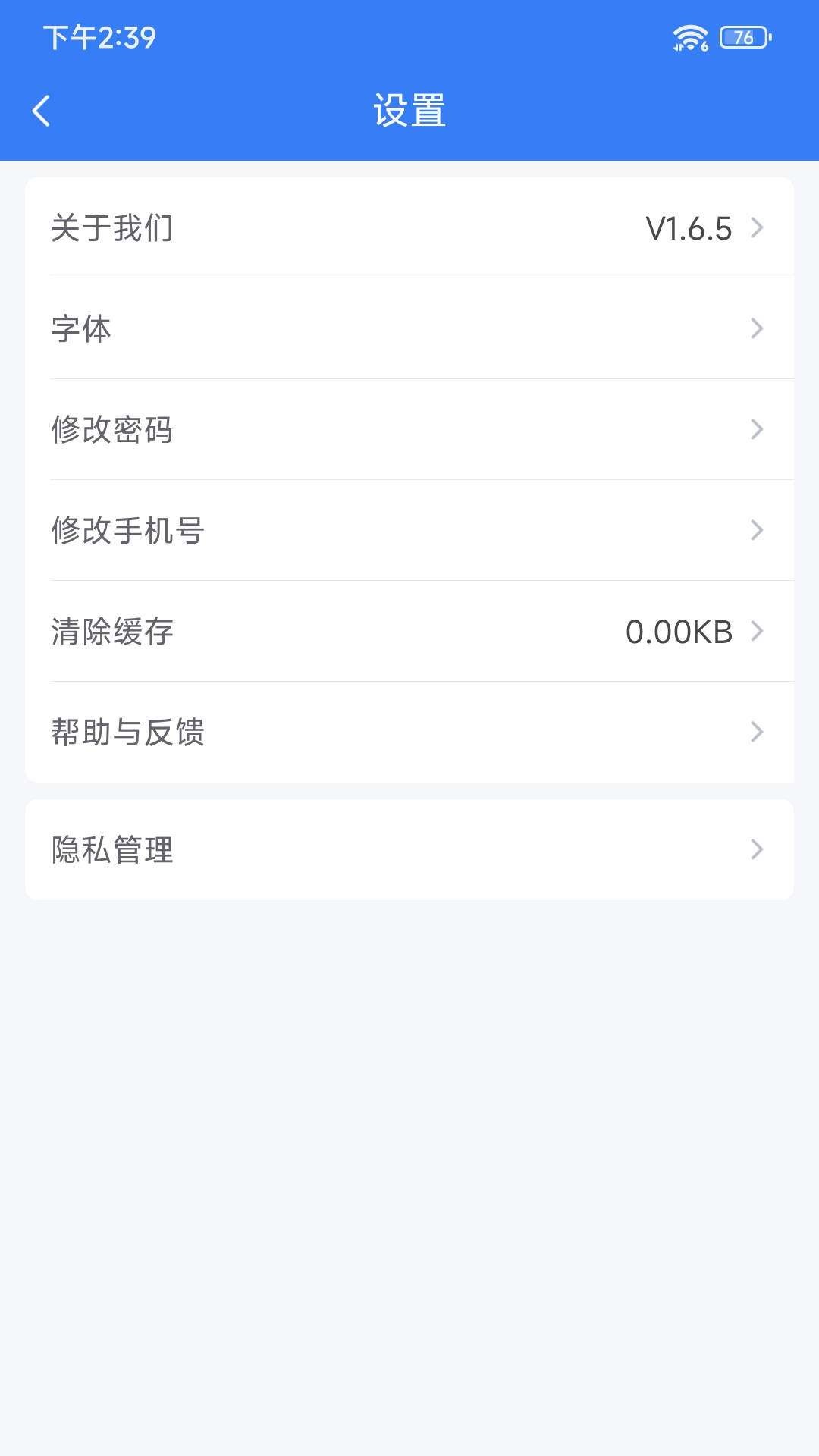
Task: Tap 修改手机号 to change phone number
Action: tap(129, 530)
